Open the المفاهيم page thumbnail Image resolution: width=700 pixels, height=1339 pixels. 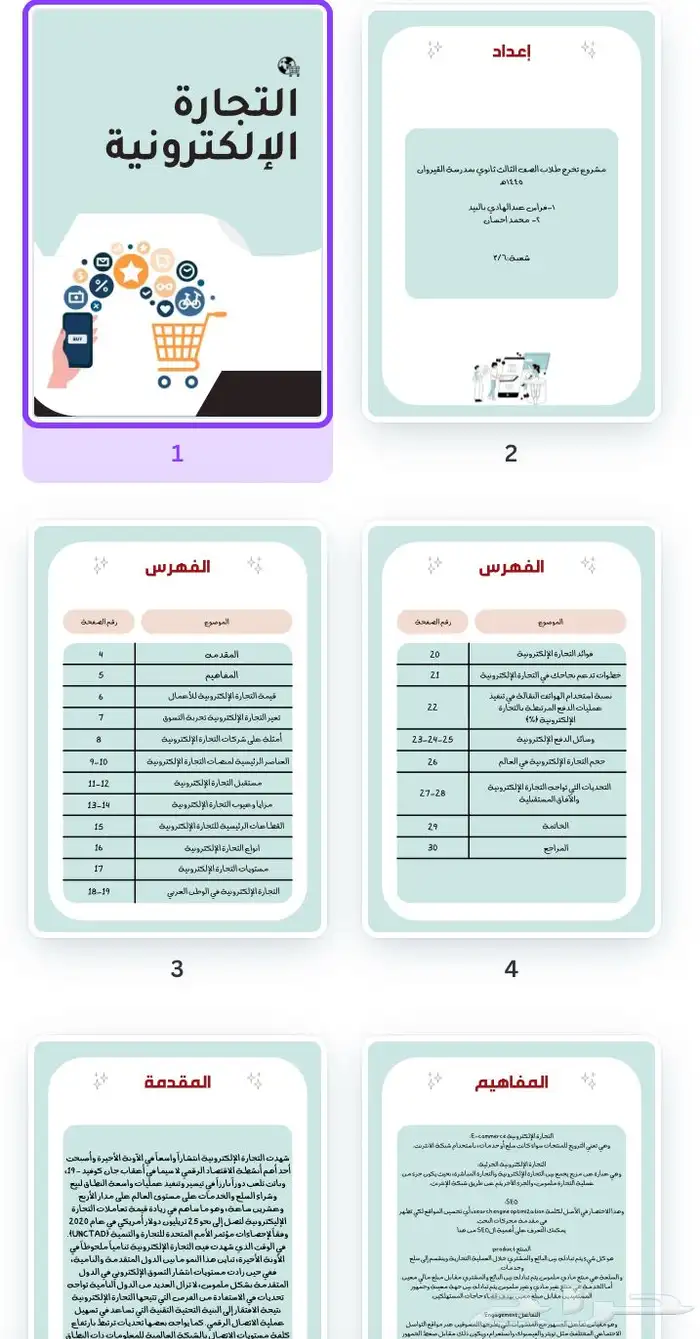point(511,1190)
